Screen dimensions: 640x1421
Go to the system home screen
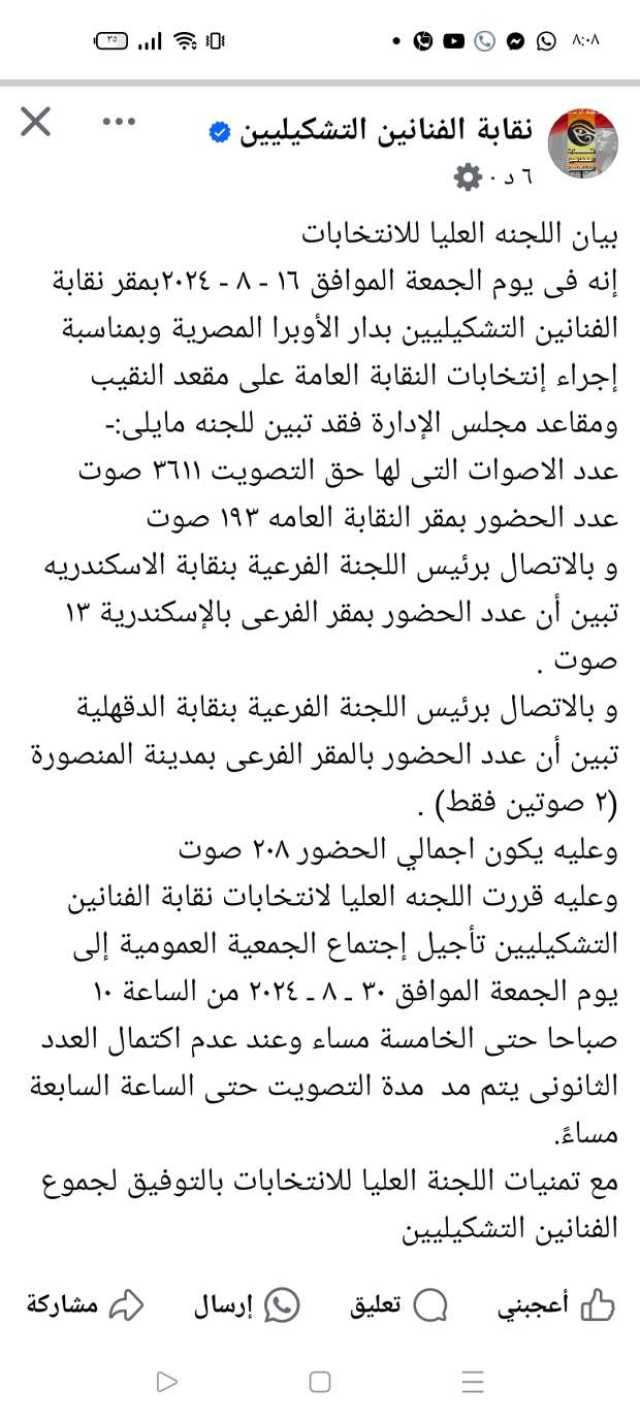[x=320, y=1382]
